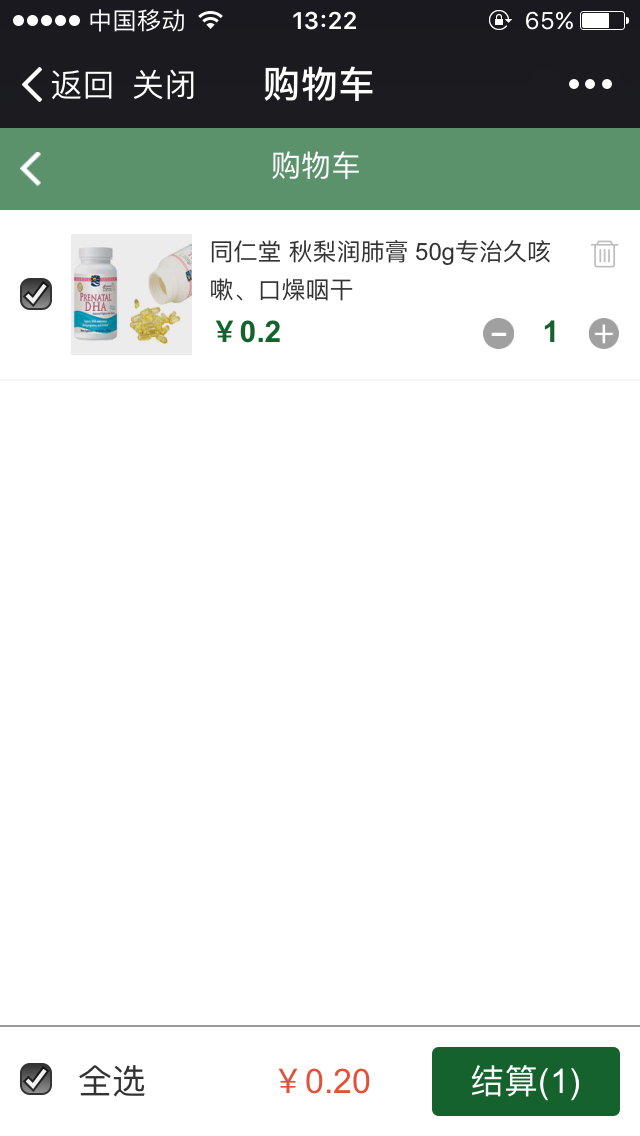Screen dimensions: 640x1136
Task: Tap 结算(1) to check out
Action: pos(525,1081)
